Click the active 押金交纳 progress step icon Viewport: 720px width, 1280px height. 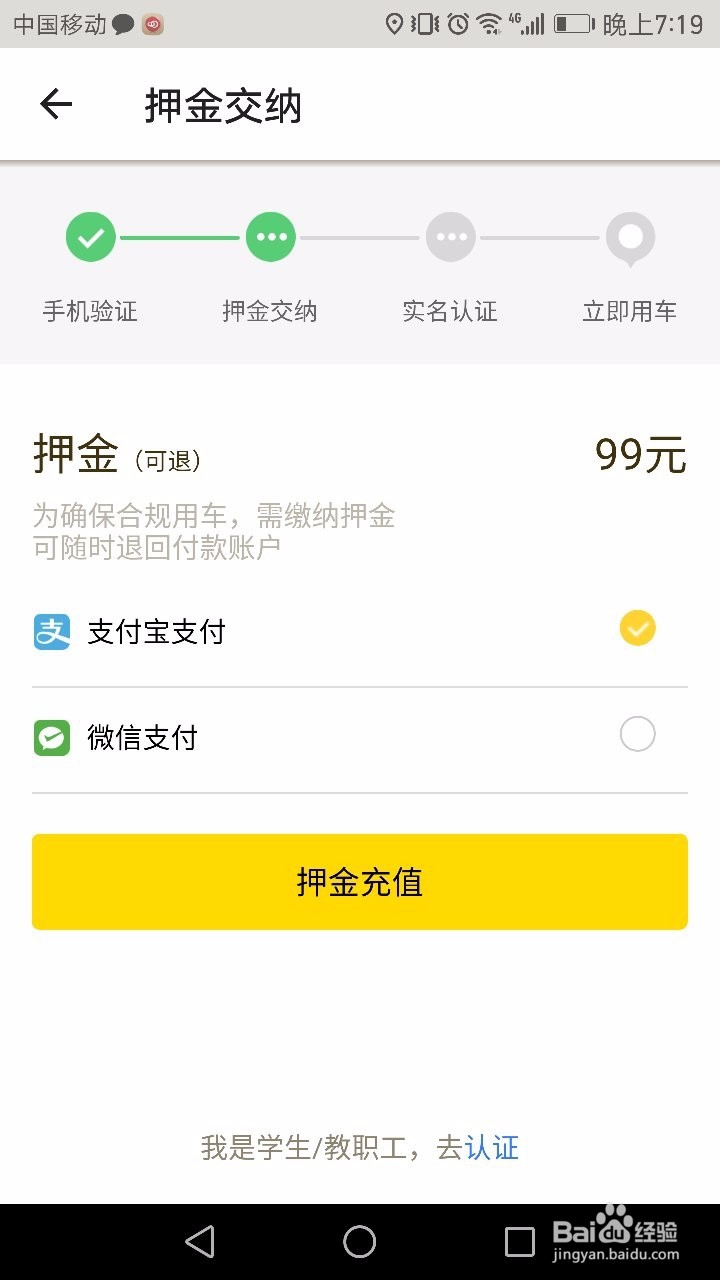click(x=270, y=237)
